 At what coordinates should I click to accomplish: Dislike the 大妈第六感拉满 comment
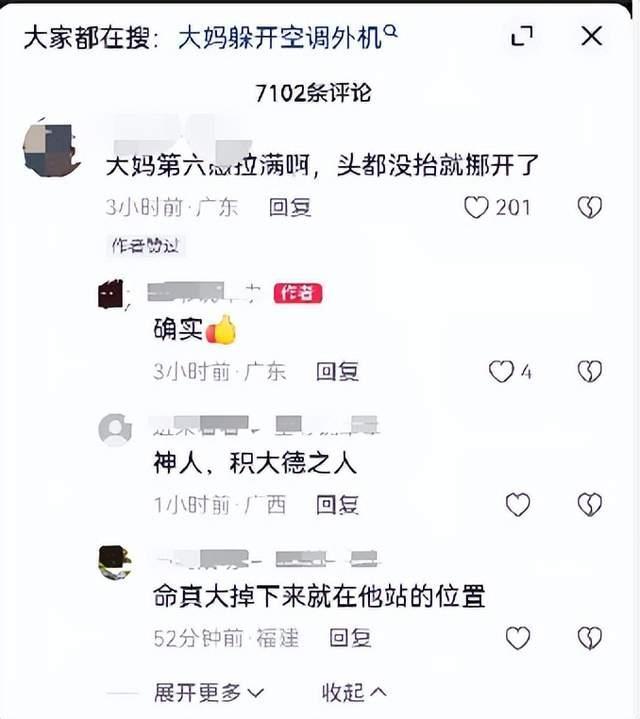pos(590,207)
